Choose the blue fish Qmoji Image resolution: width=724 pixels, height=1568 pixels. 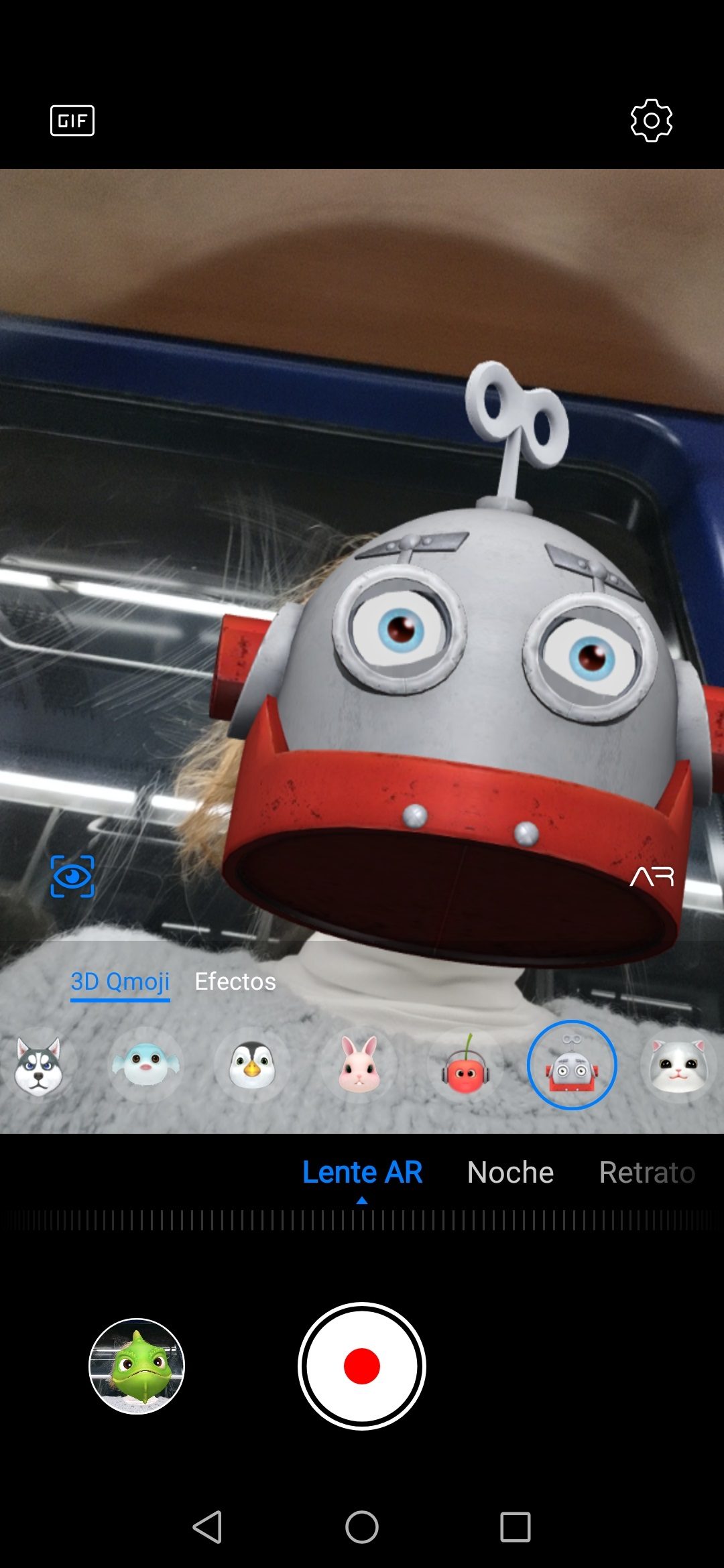click(x=145, y=1065)
